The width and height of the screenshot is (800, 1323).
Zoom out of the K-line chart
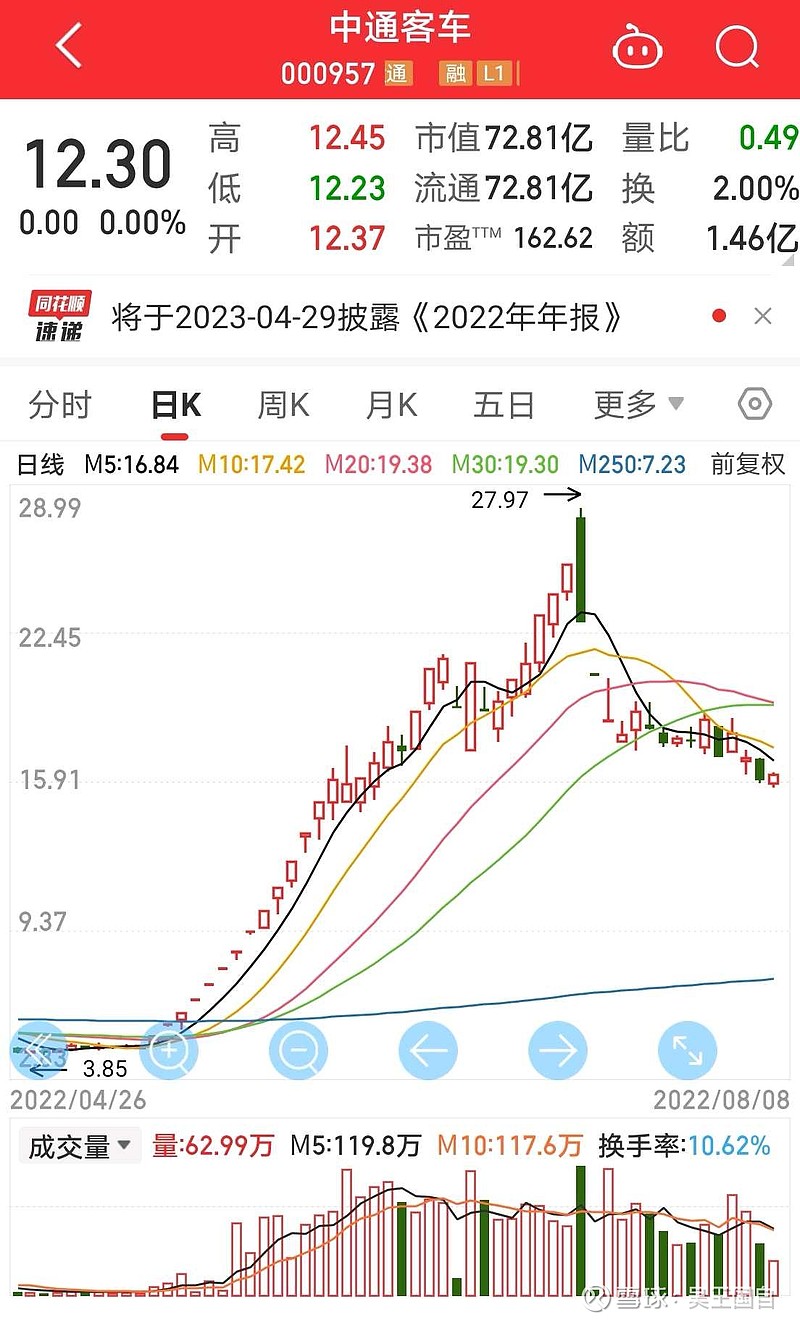298,1050
